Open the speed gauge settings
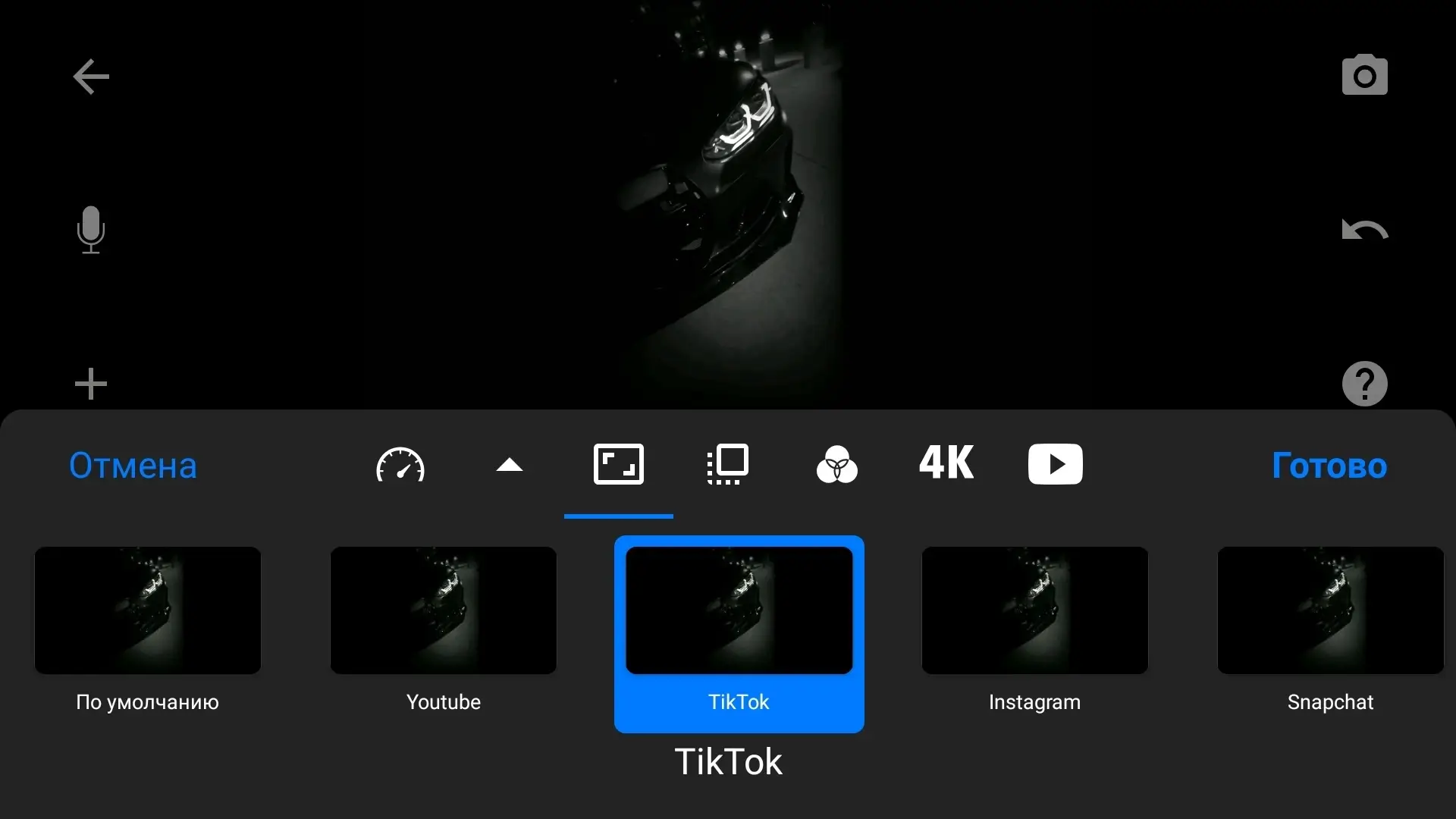 click(400, 465)
